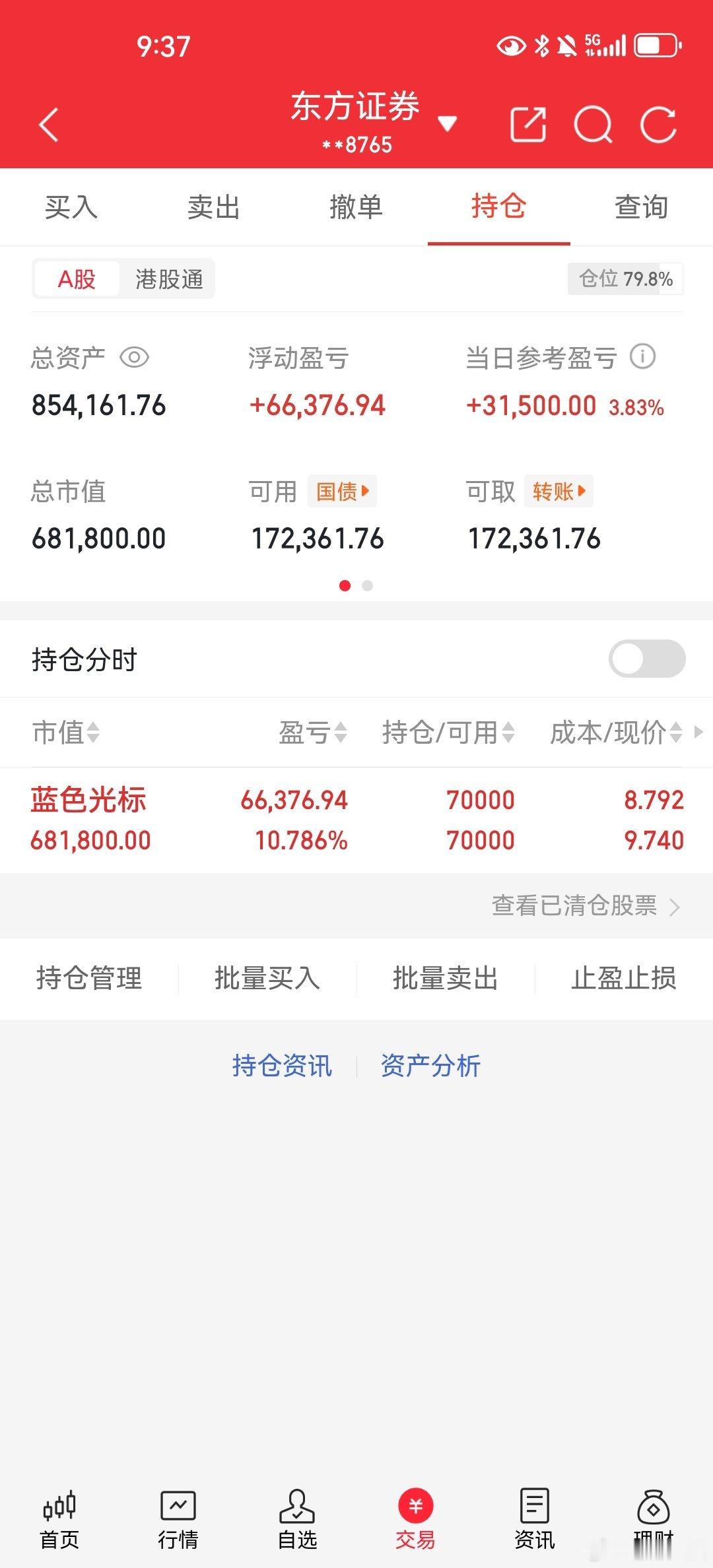713x1568 pixels.
Task: Open the account switcher dropdown beside 东方证券
Action: pyautogui.click(x=448, y=123)
